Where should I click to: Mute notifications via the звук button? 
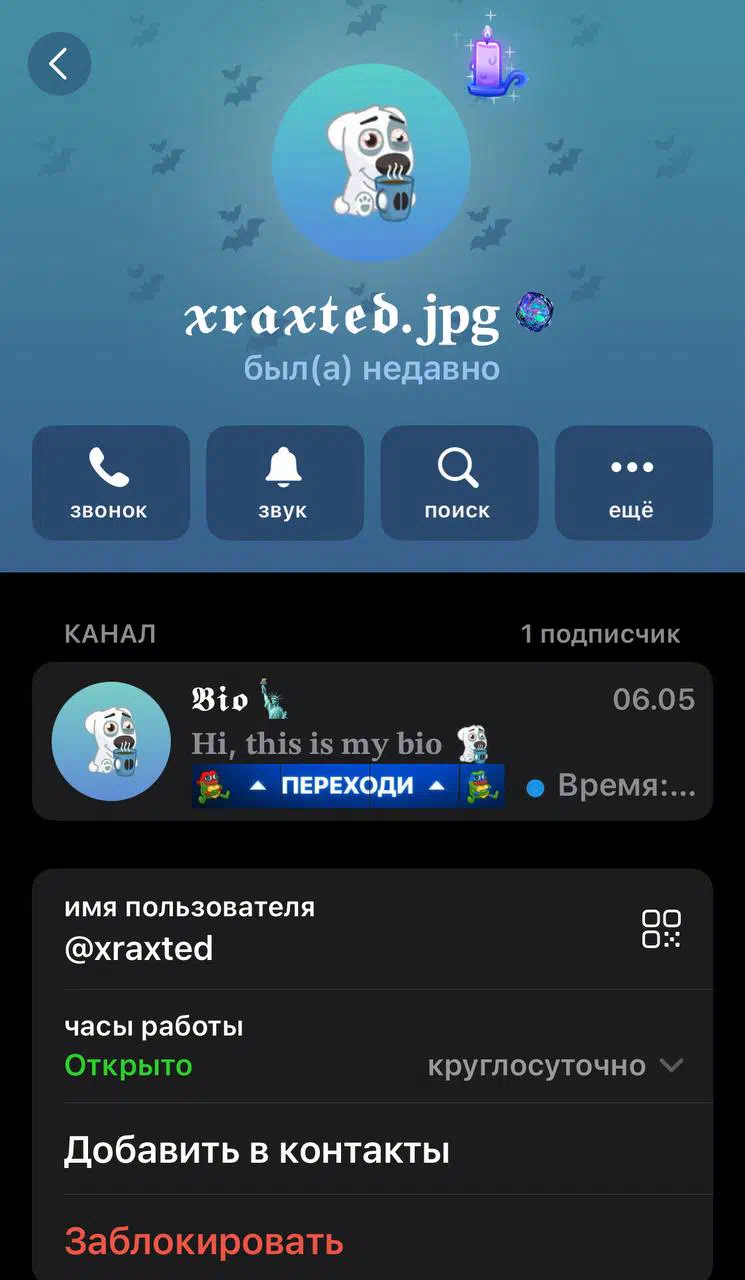[285, 483]
